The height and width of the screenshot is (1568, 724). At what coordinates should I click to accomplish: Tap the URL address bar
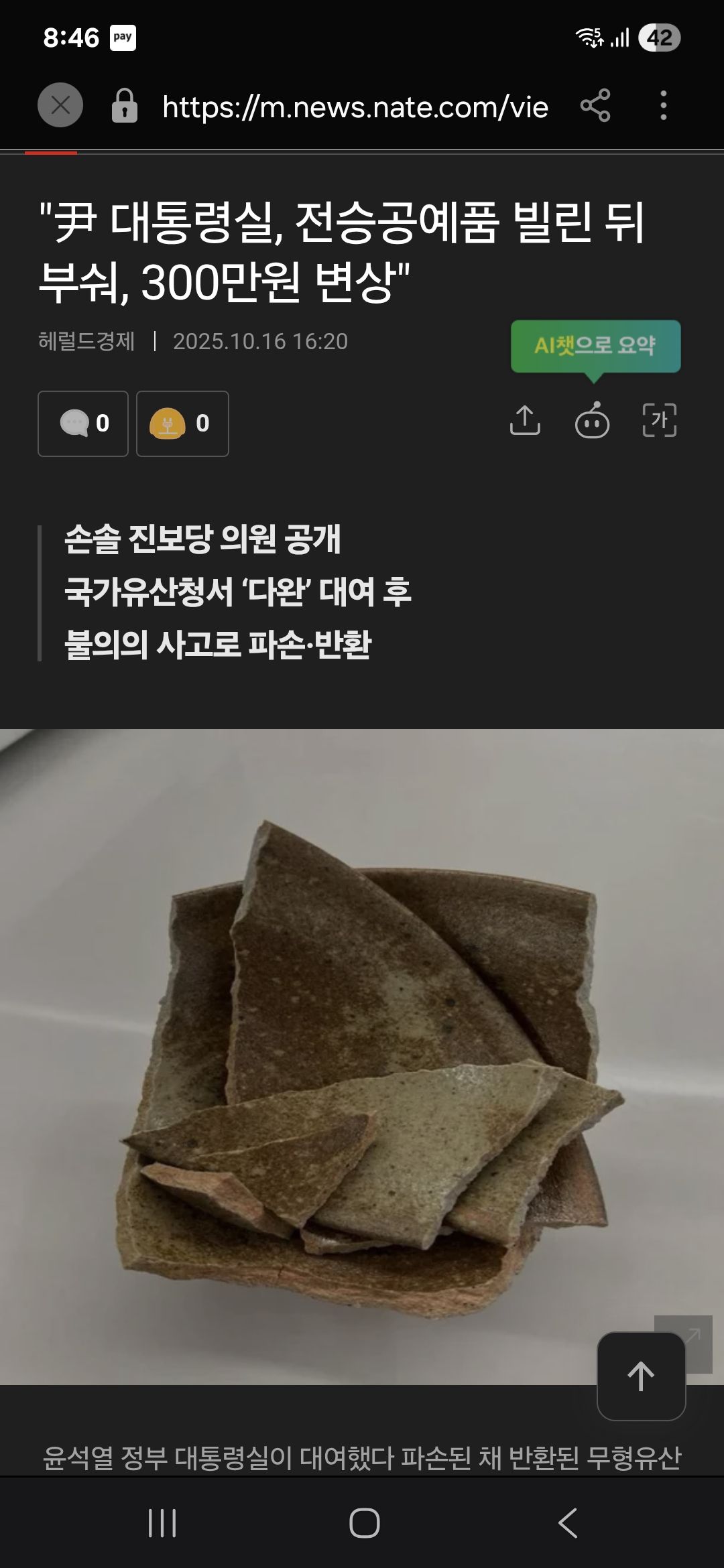pos(355,107)
